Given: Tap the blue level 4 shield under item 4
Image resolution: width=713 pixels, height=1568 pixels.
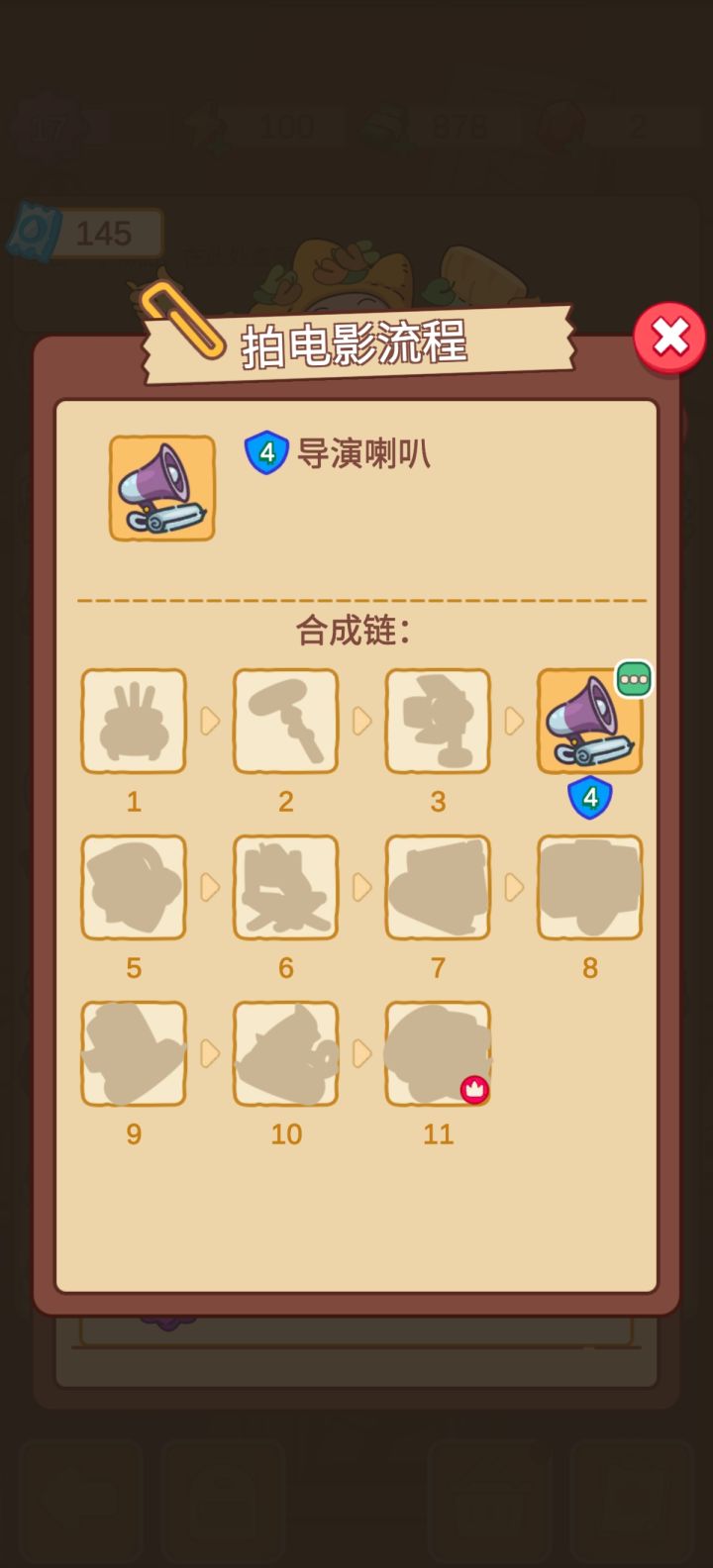Looking at the screenshot, I should coord(589,796).
